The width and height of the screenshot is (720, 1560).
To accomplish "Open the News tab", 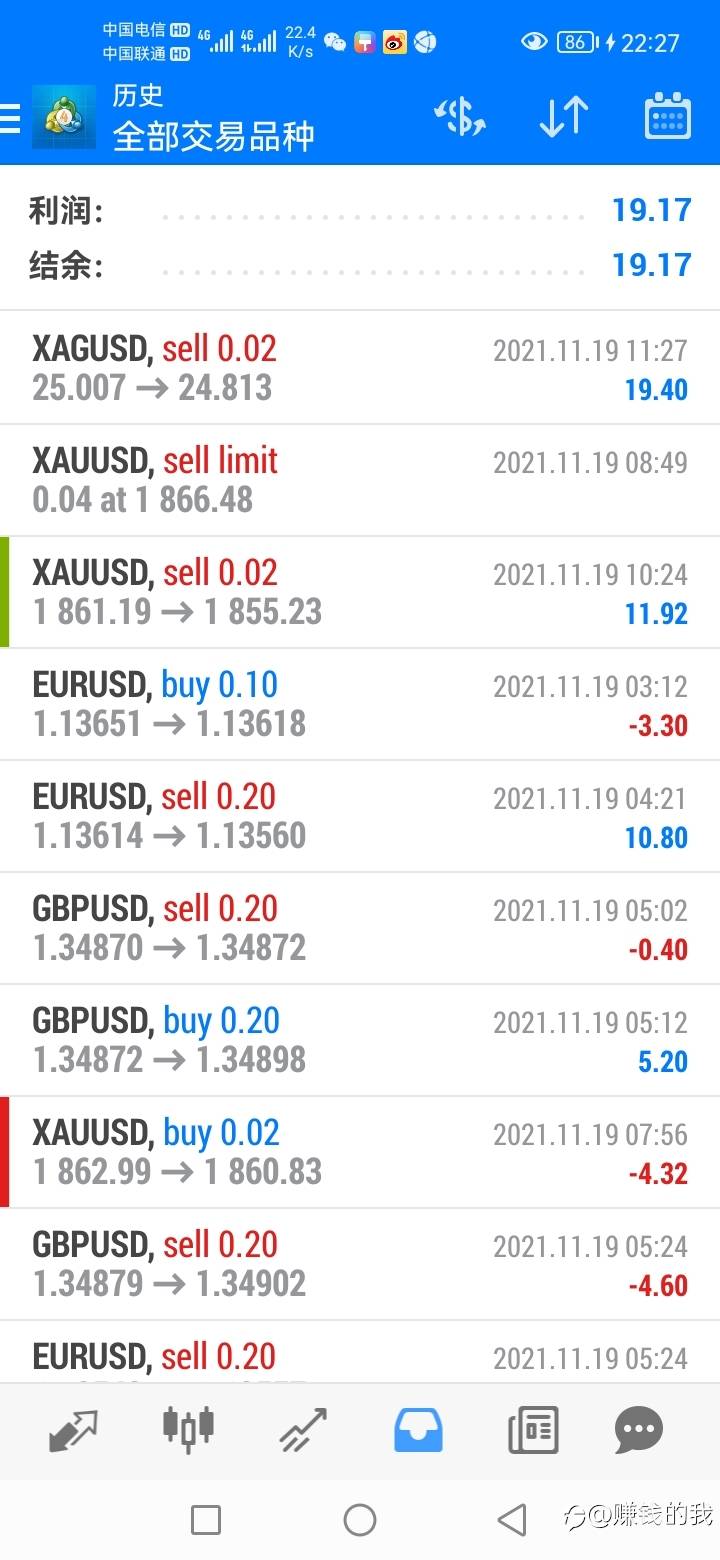I will point(532,1431).
